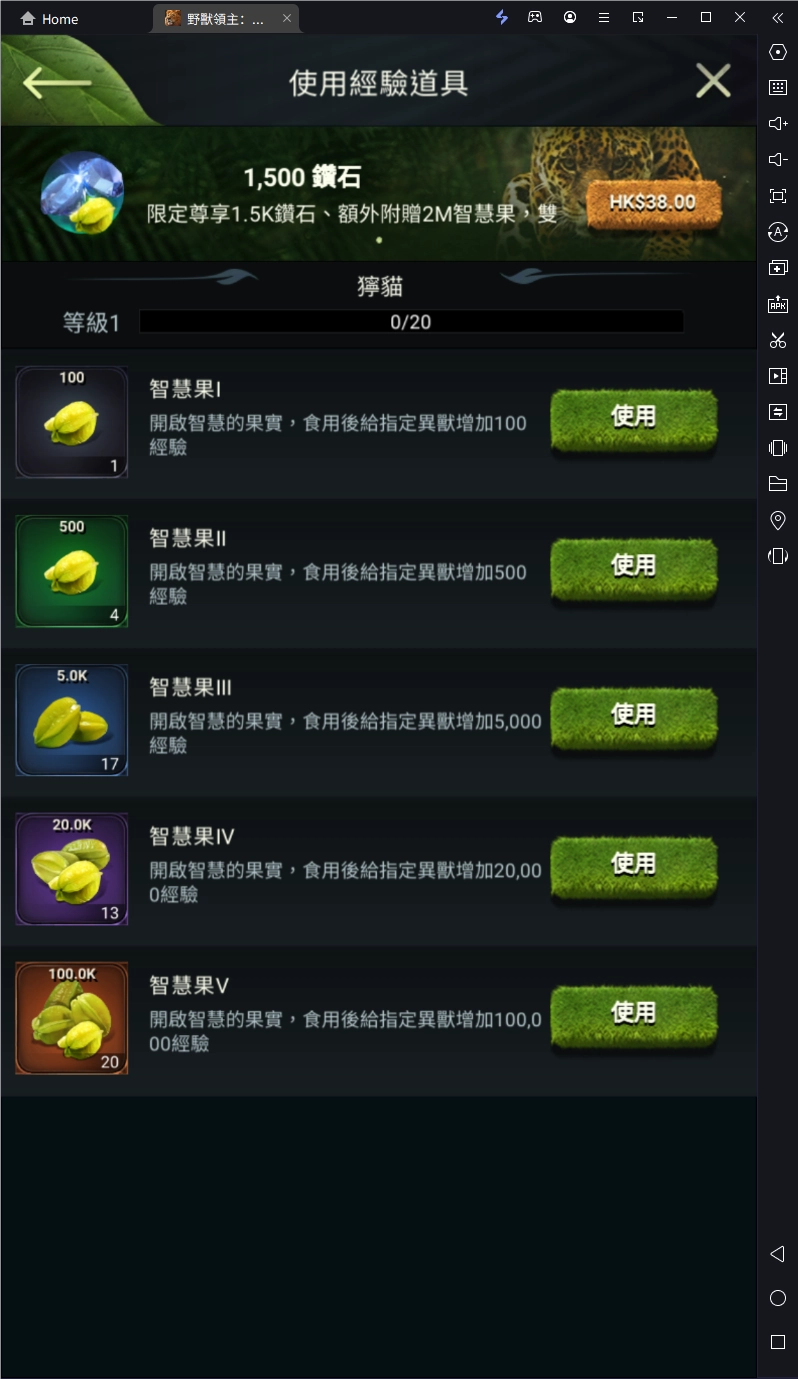Buy 1,500 鑽石 for HK$38.00

[653, 202]
